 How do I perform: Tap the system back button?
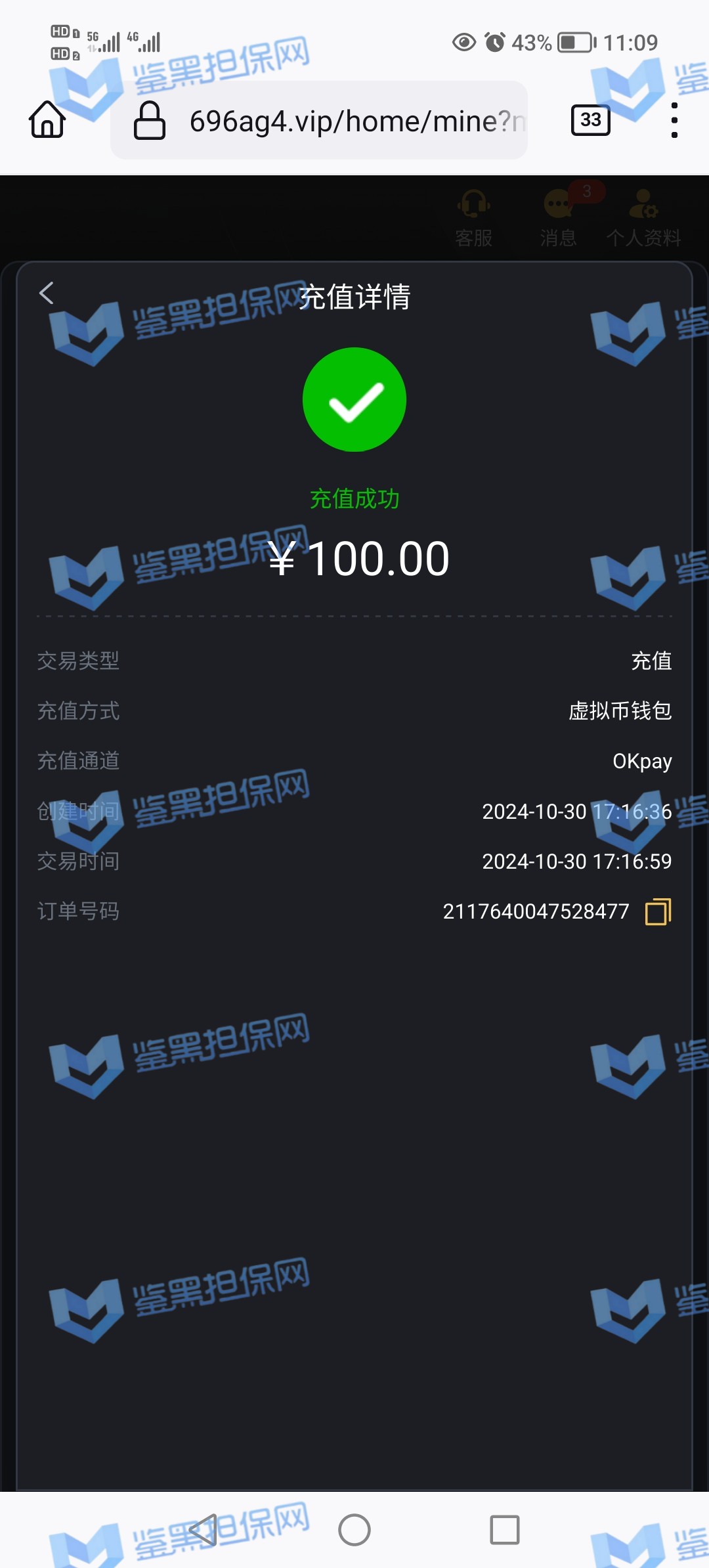[204, 1530]
